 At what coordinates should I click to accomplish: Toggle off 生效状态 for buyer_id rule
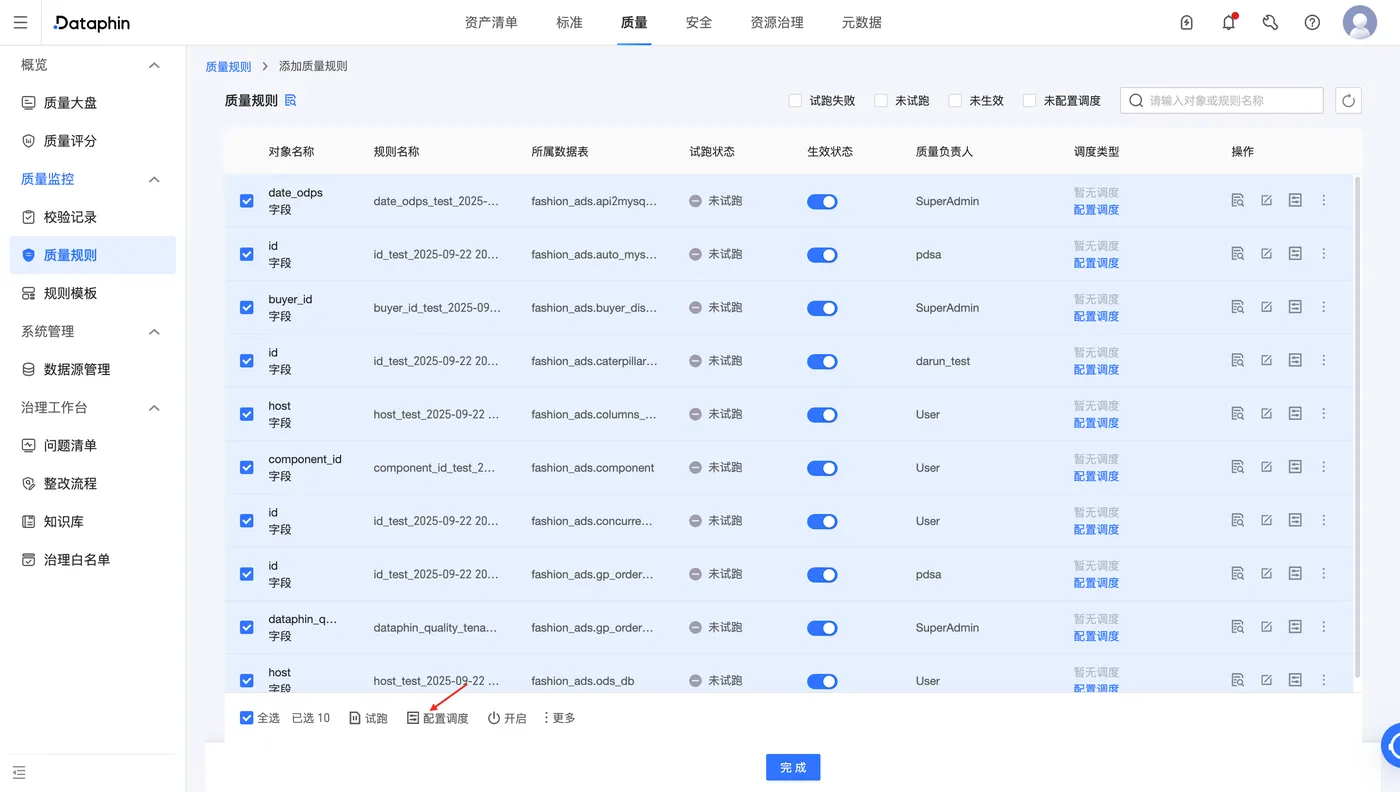click(x=821, y=308)
